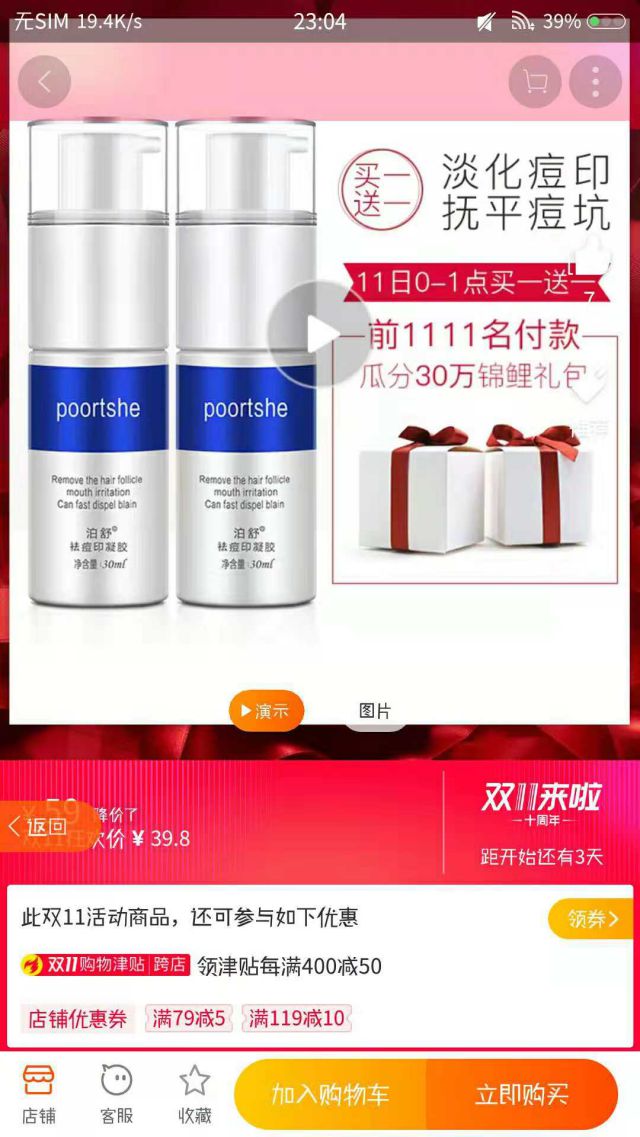Switch to the 图片 pictures tab
The width and height of the screenshot is (640, 1137).
coord(375,711)
